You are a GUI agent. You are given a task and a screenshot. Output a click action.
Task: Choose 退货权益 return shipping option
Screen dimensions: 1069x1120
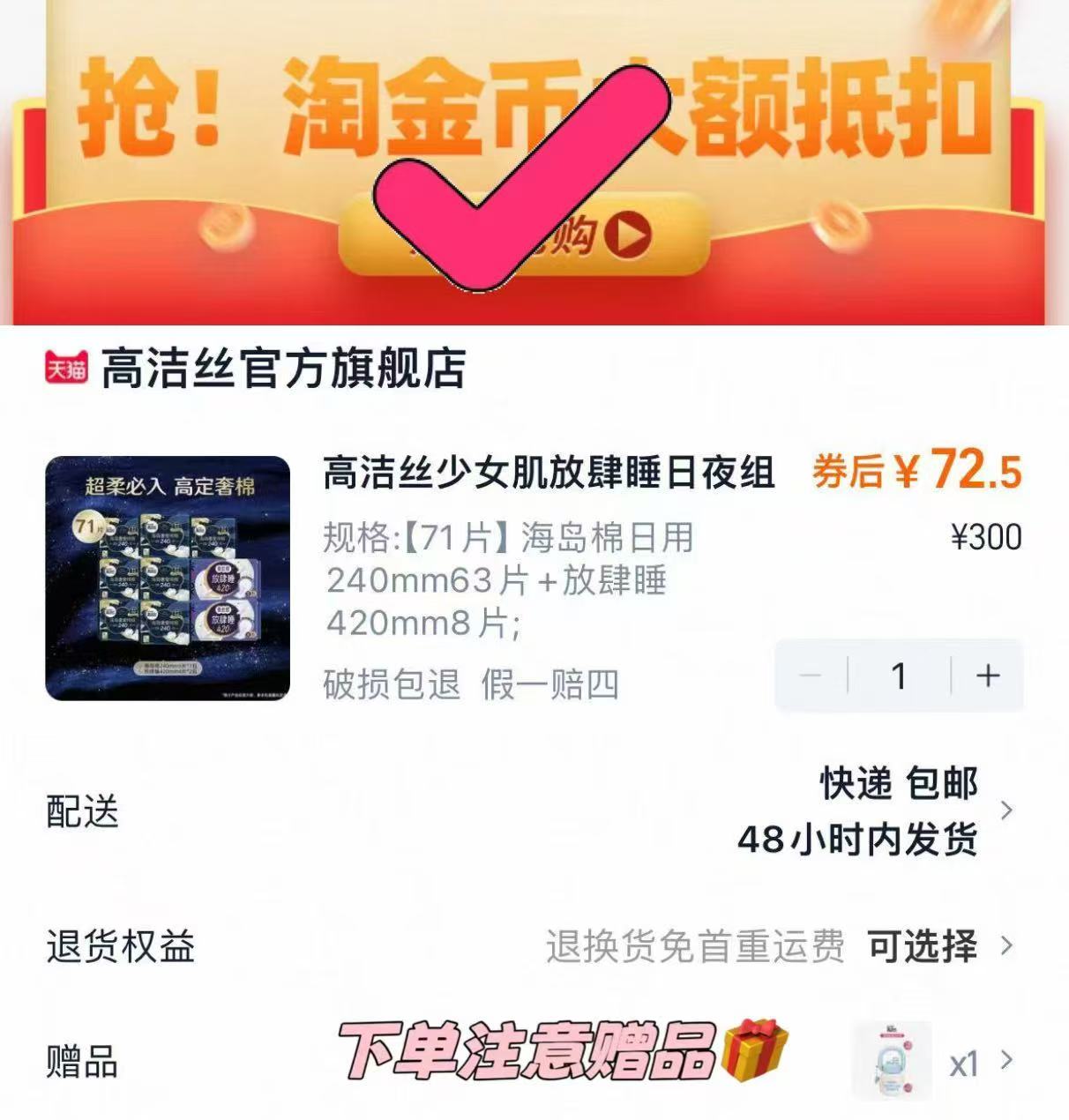pos(922,946)
